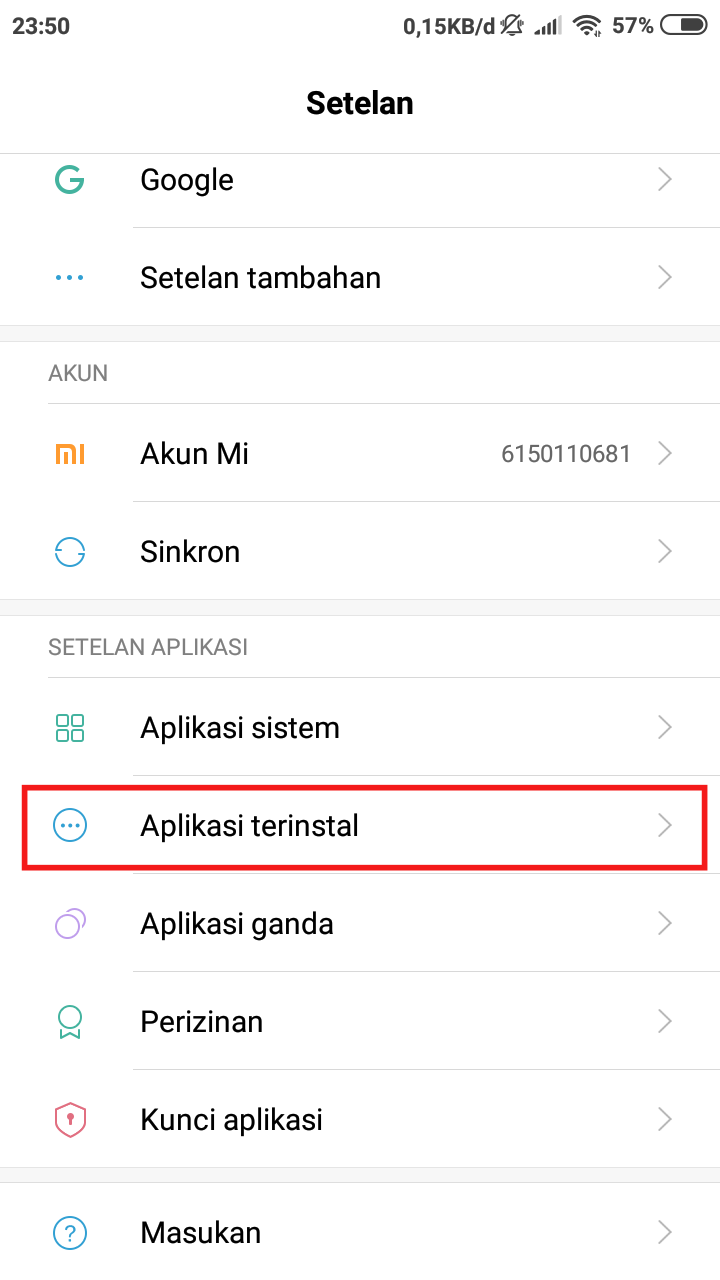The height and width of the screenshot is (1280, 720).
Task: Open Setelan tambahan
Action: point(360,277)
